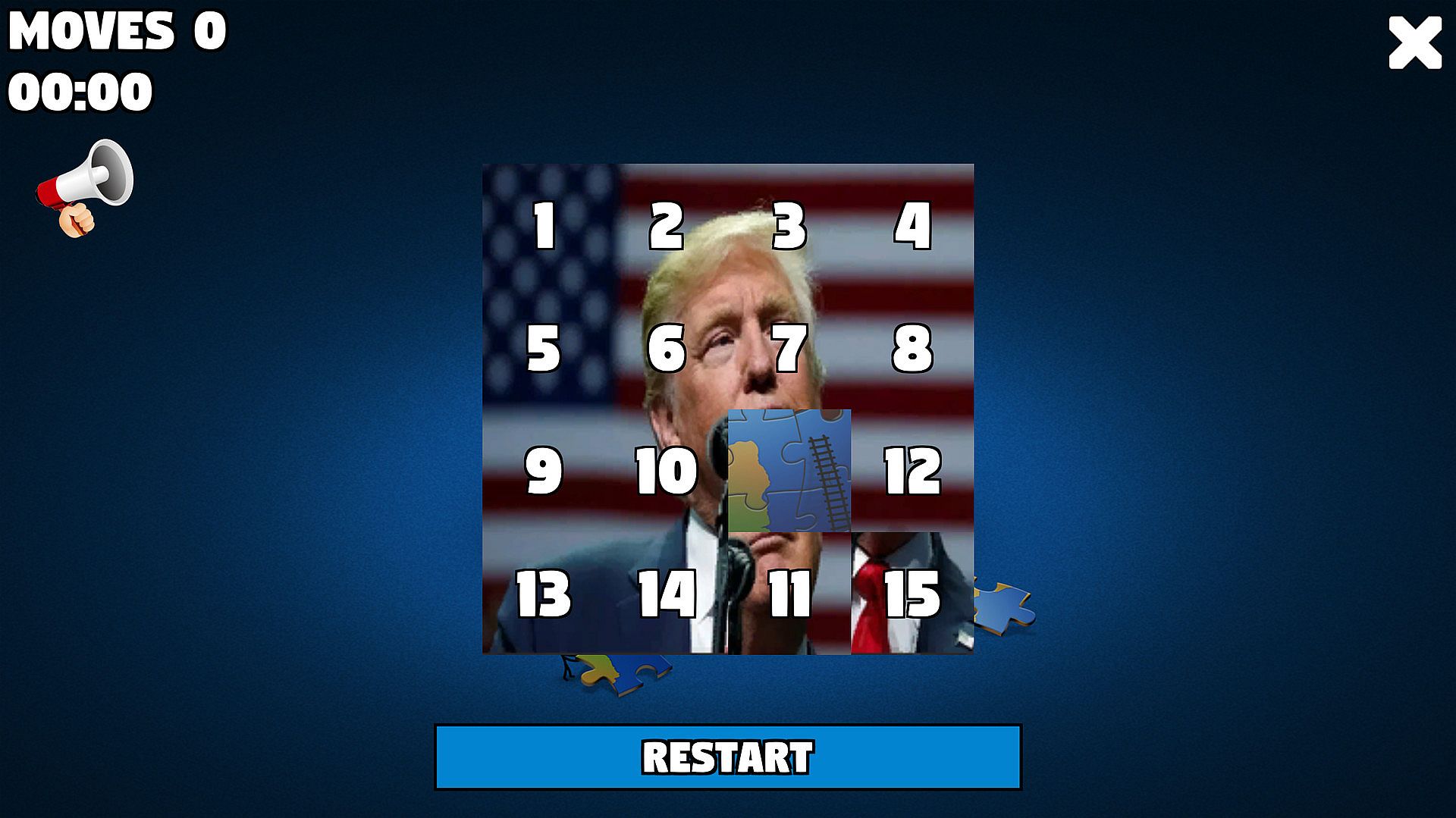1456x818 pixels.
Task: Toggle sound with the megaphone icon
Action: click(x=85, y=187)
